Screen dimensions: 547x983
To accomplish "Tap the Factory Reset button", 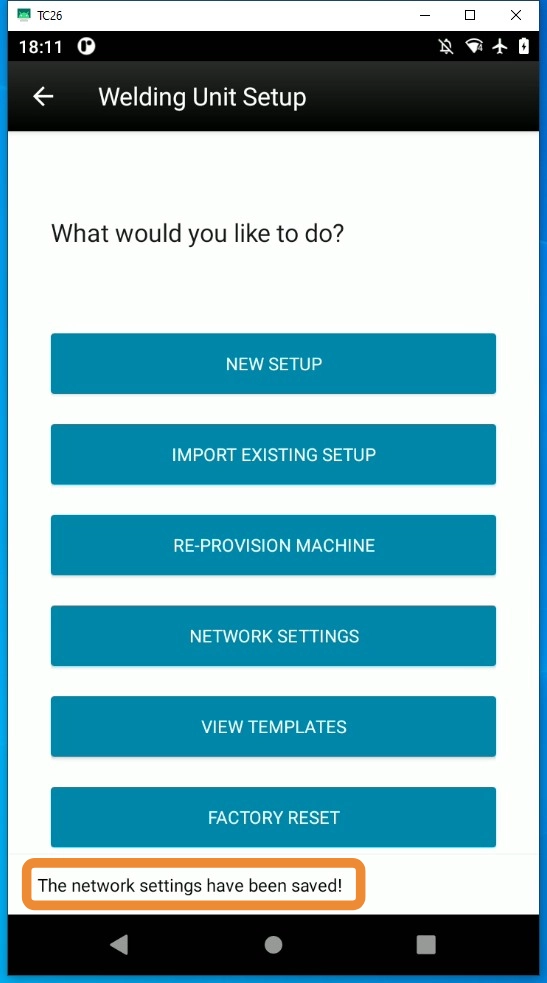I will click(x=273, y=817).
